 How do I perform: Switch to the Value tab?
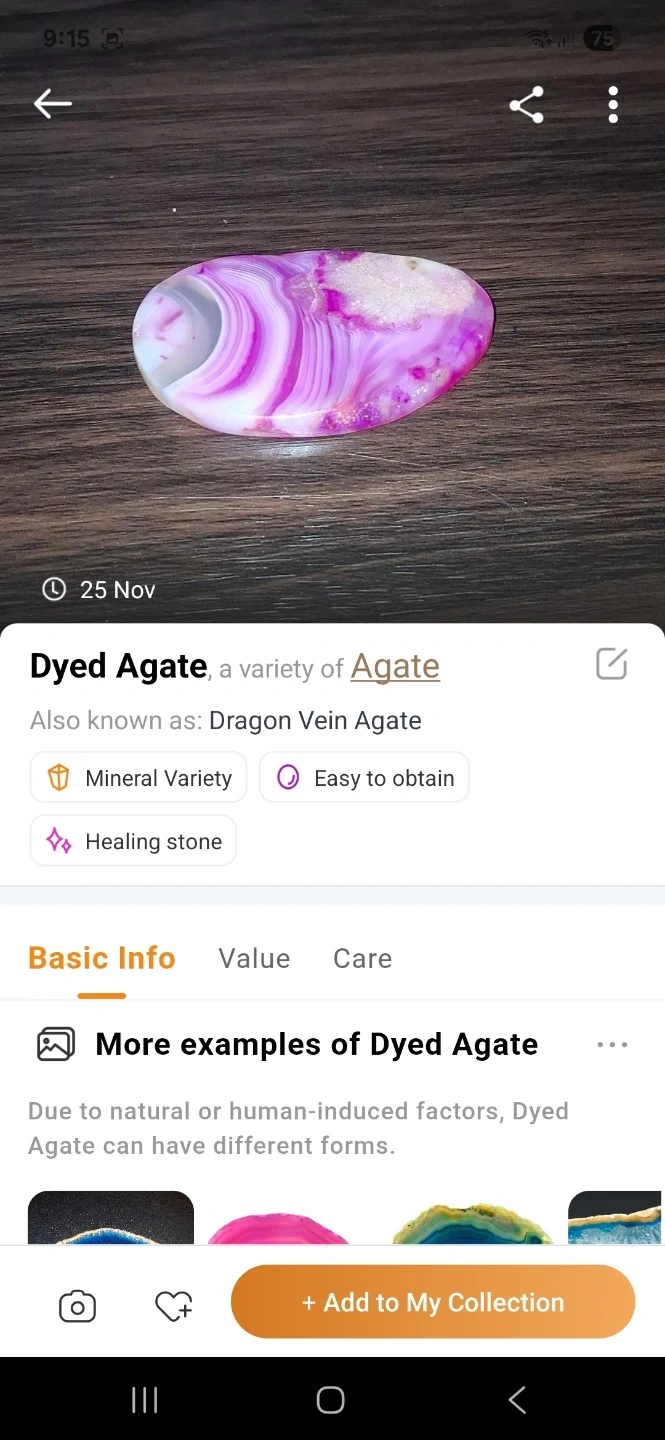pos(254,958)
